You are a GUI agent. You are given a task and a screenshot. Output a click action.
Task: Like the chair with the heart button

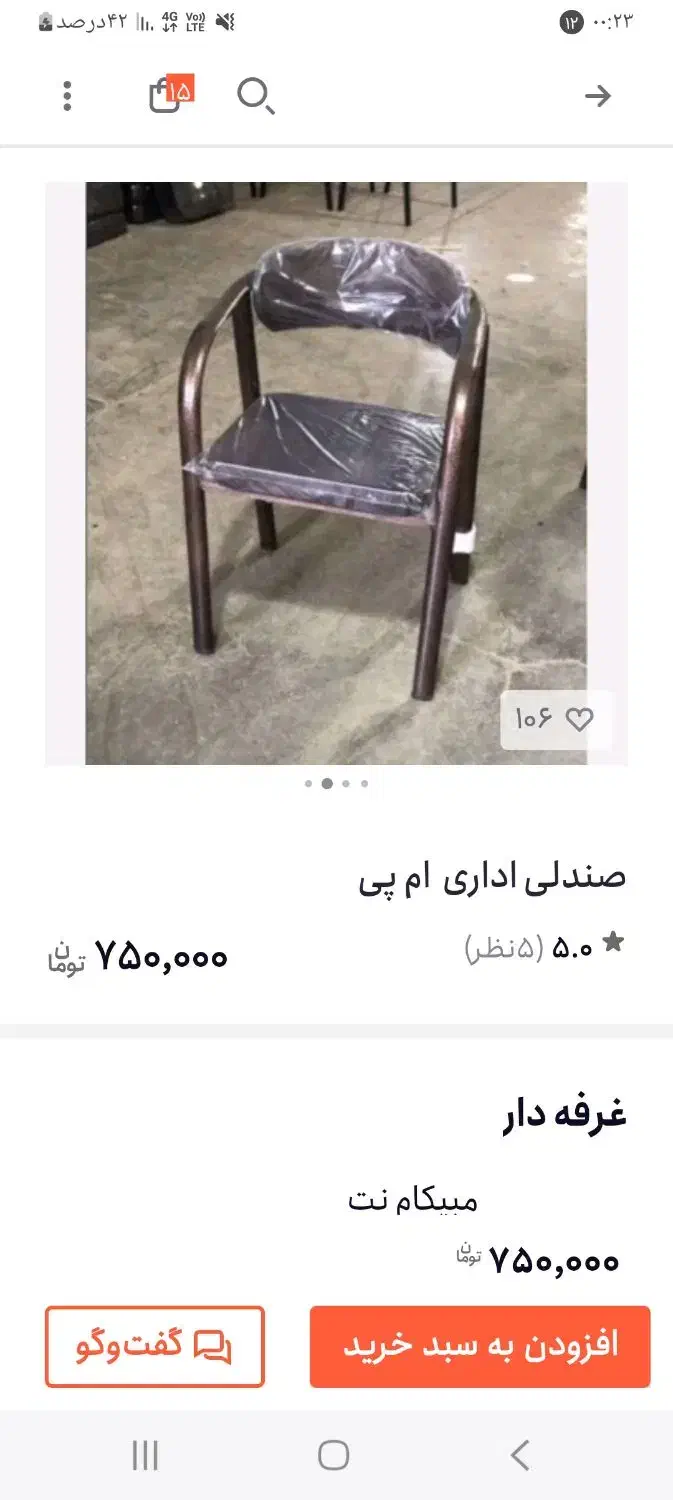[556, 719]
